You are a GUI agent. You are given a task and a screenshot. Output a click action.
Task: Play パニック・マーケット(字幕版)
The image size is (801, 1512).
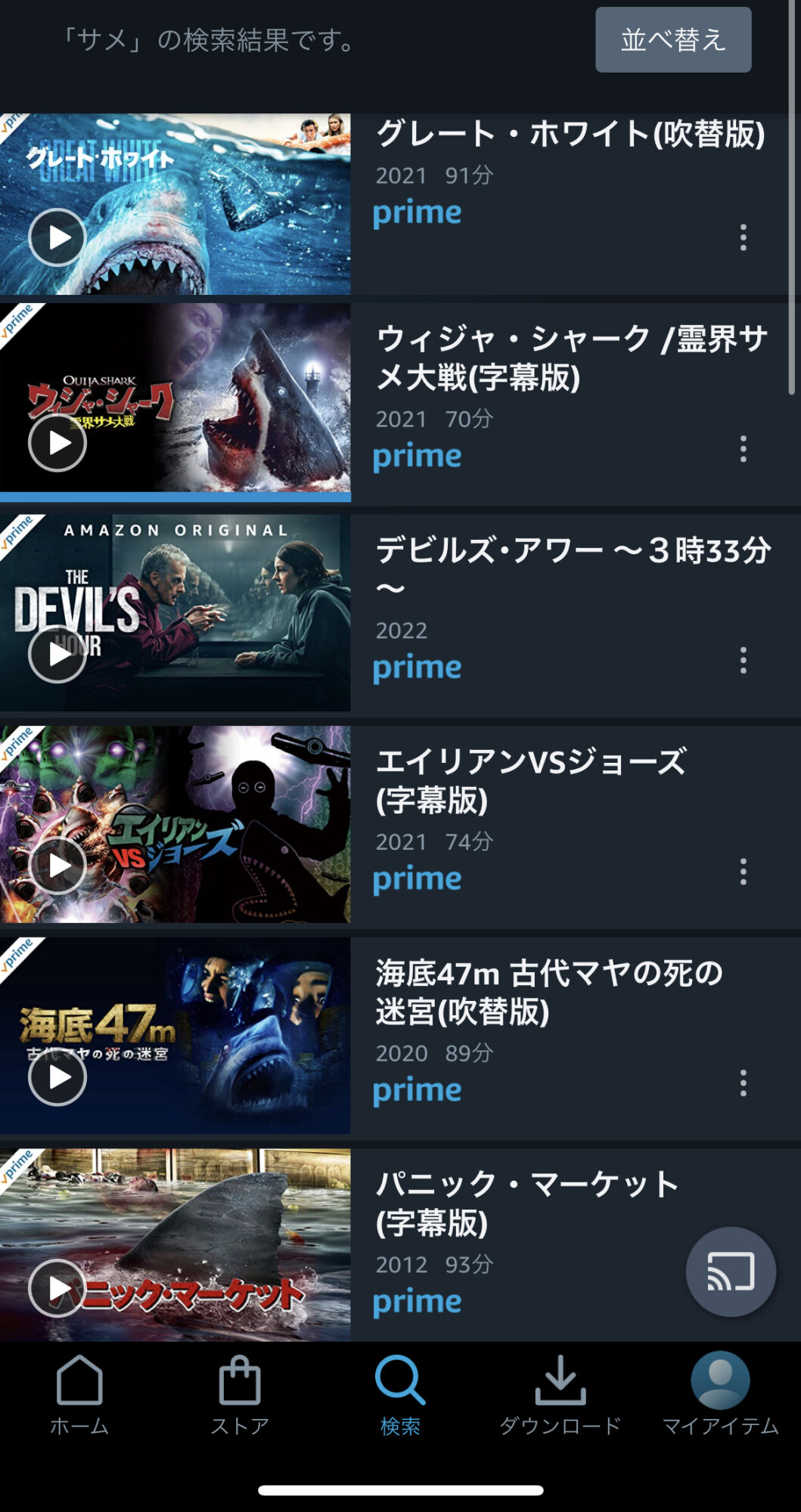coord(57,1288)
